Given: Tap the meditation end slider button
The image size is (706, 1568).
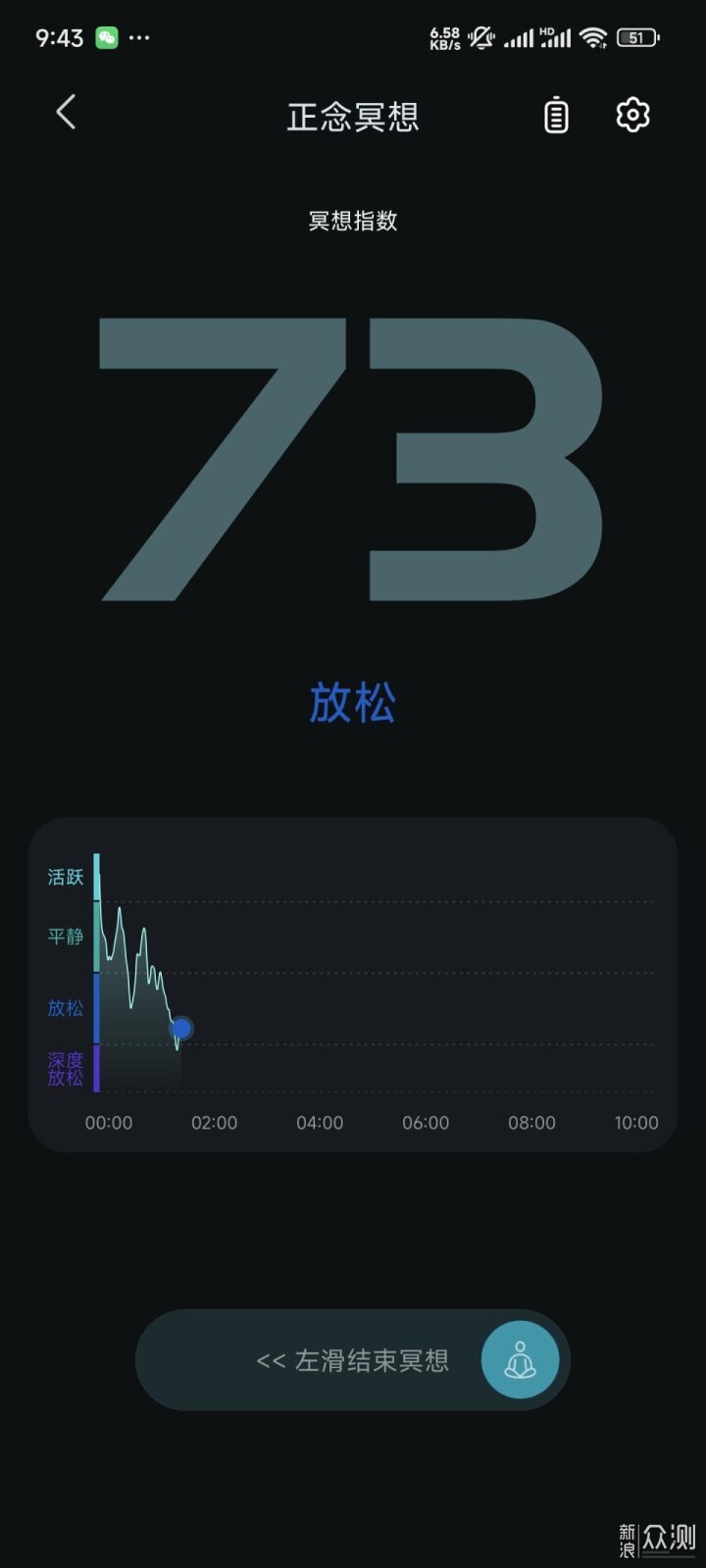Looking at the screenshot, I should pos(520,1360).
